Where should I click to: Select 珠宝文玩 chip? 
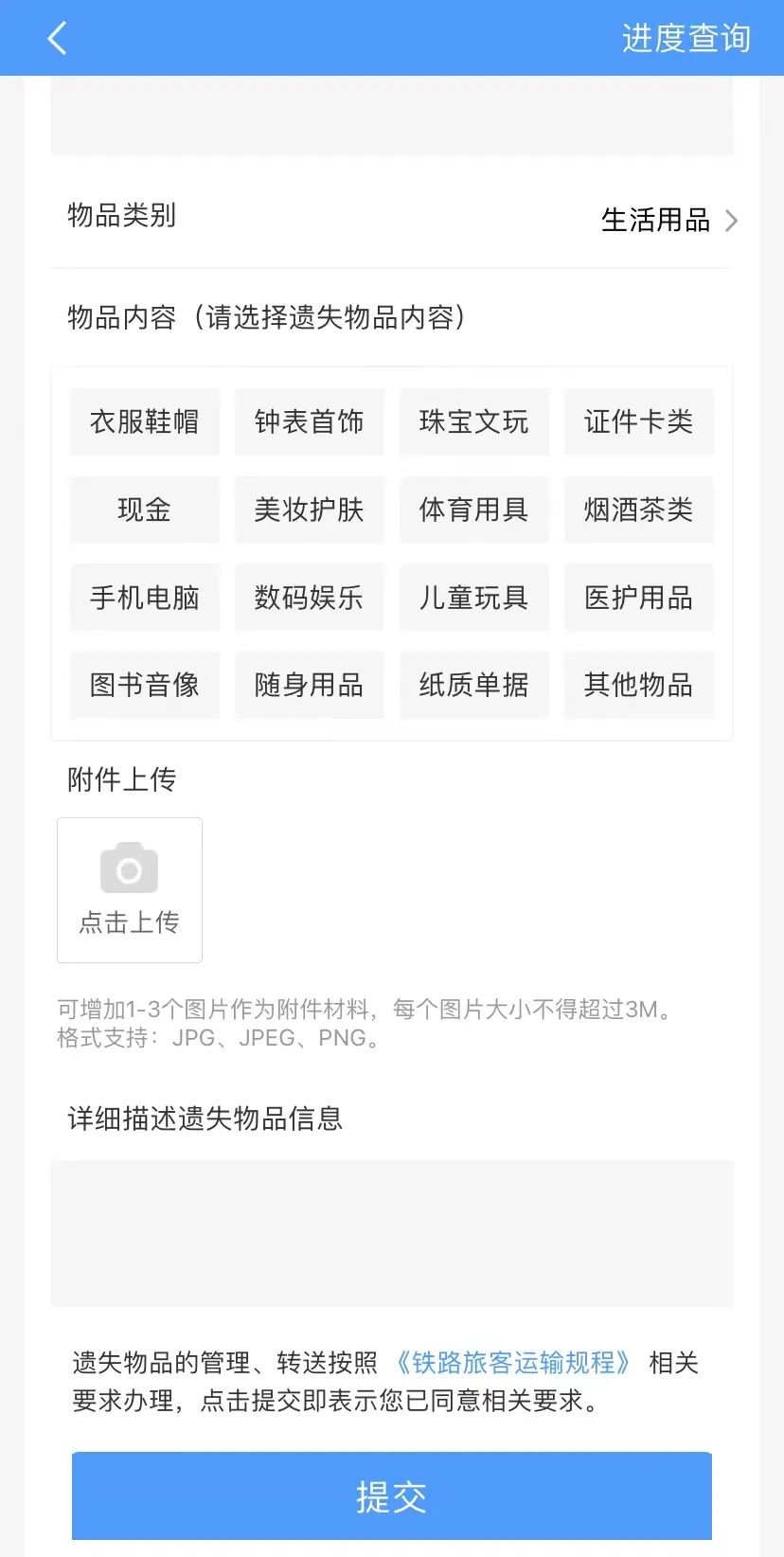click(473, 421)
